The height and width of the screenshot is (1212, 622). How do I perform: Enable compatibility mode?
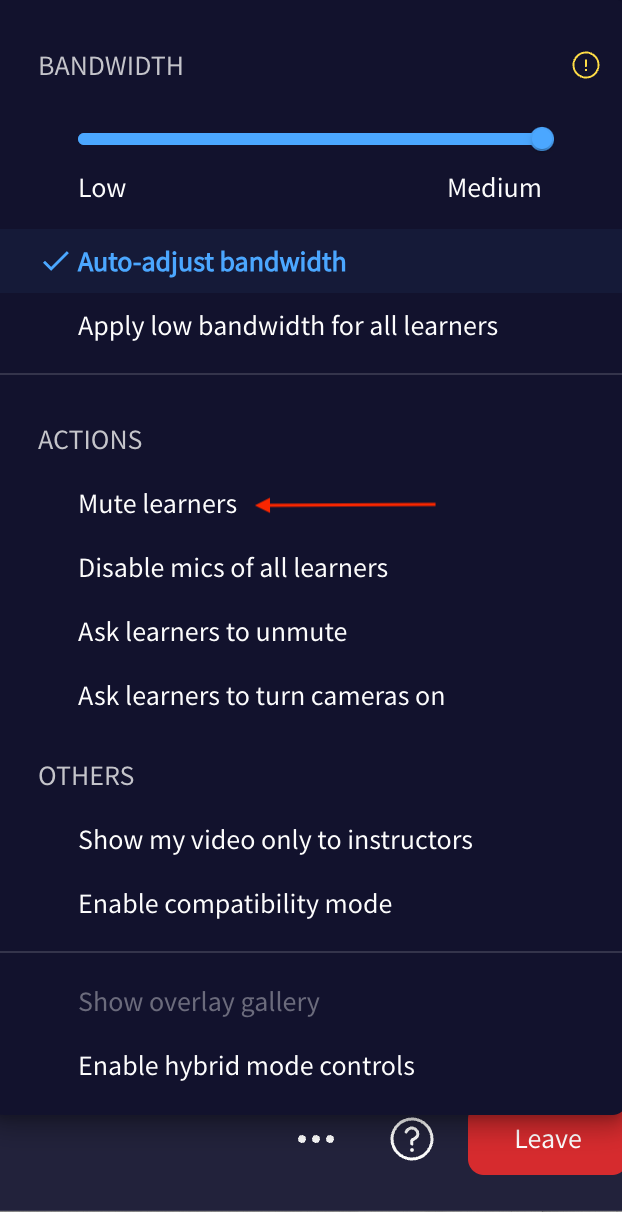pos(235,904)
